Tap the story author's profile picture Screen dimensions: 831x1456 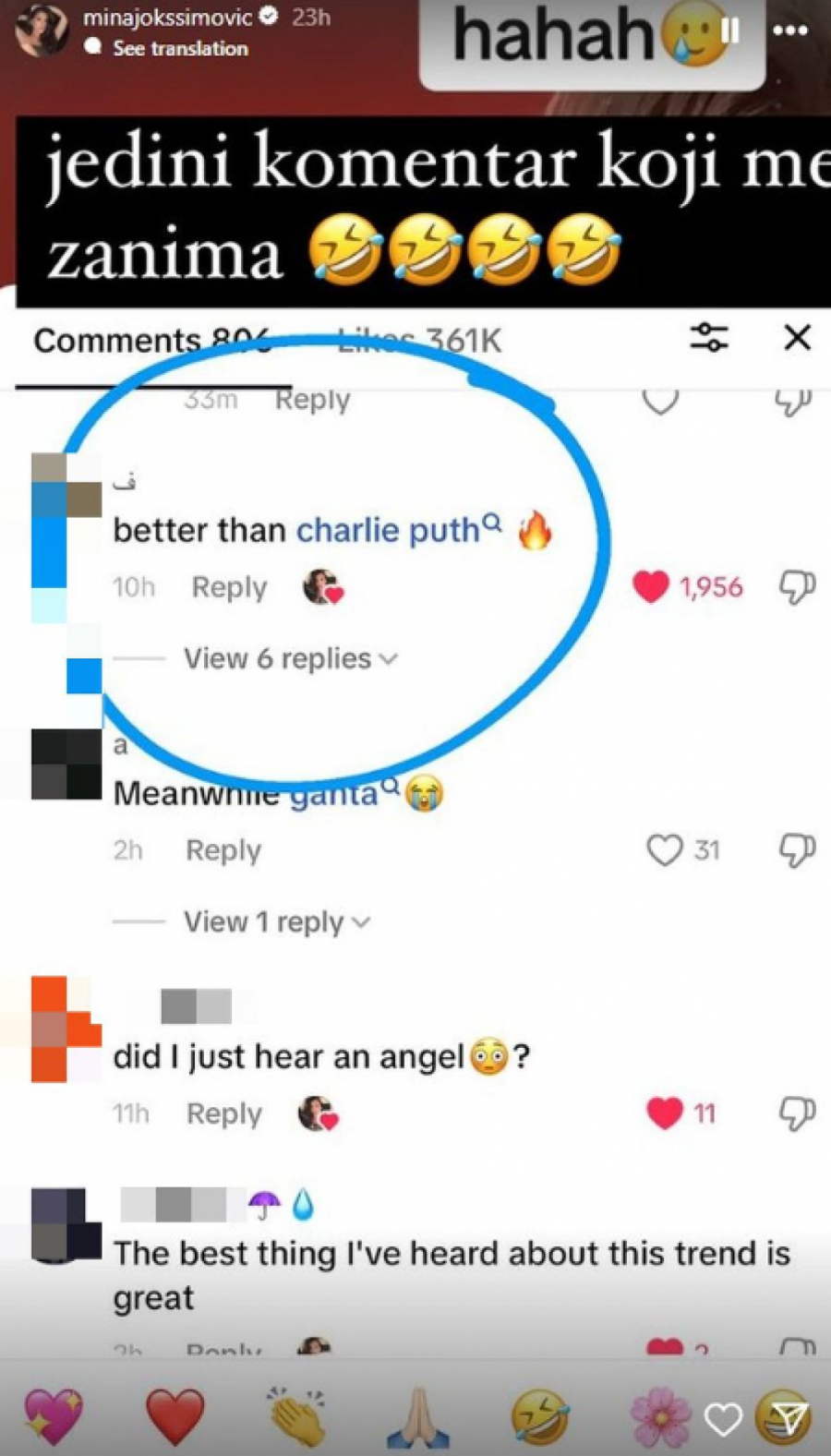coord(42,30)
